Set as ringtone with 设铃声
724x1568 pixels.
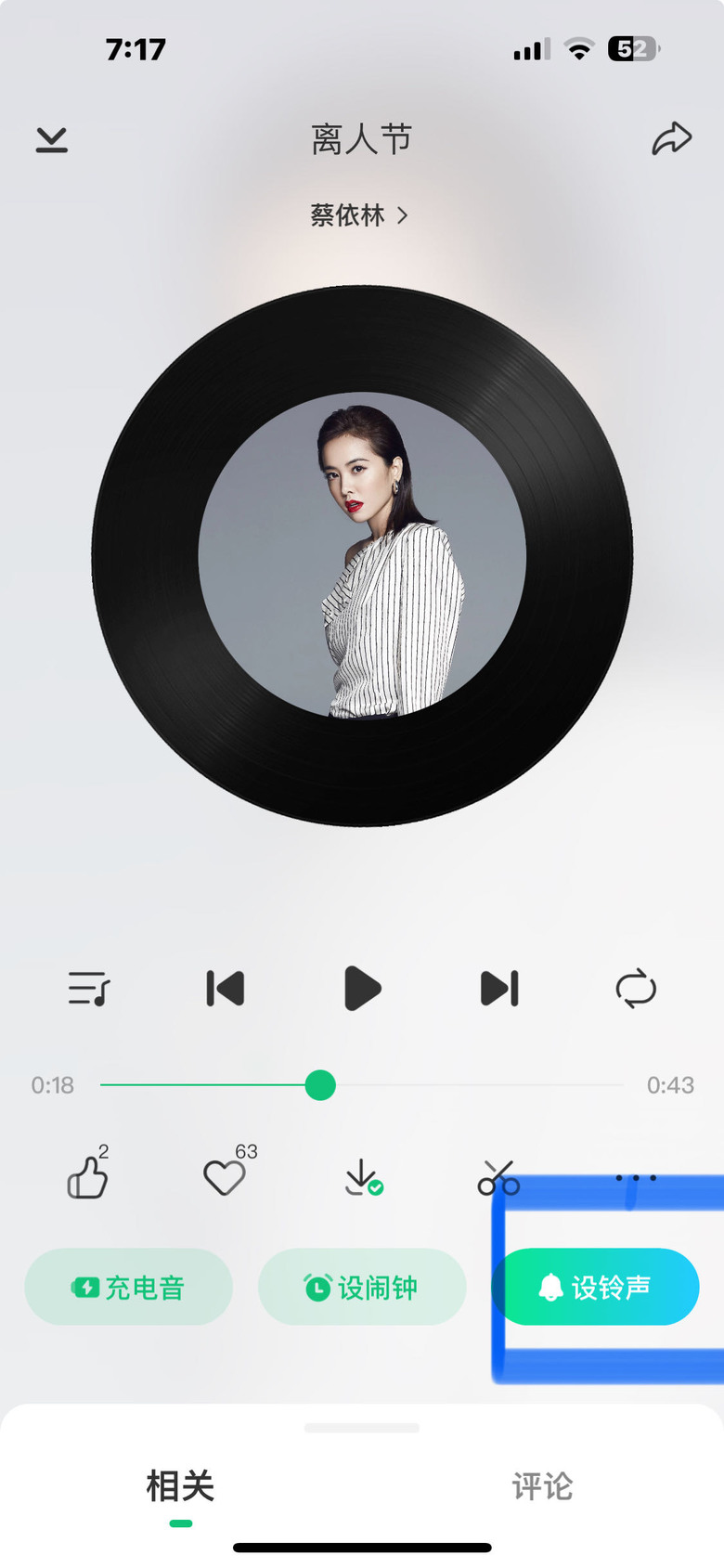[595, 1287]
